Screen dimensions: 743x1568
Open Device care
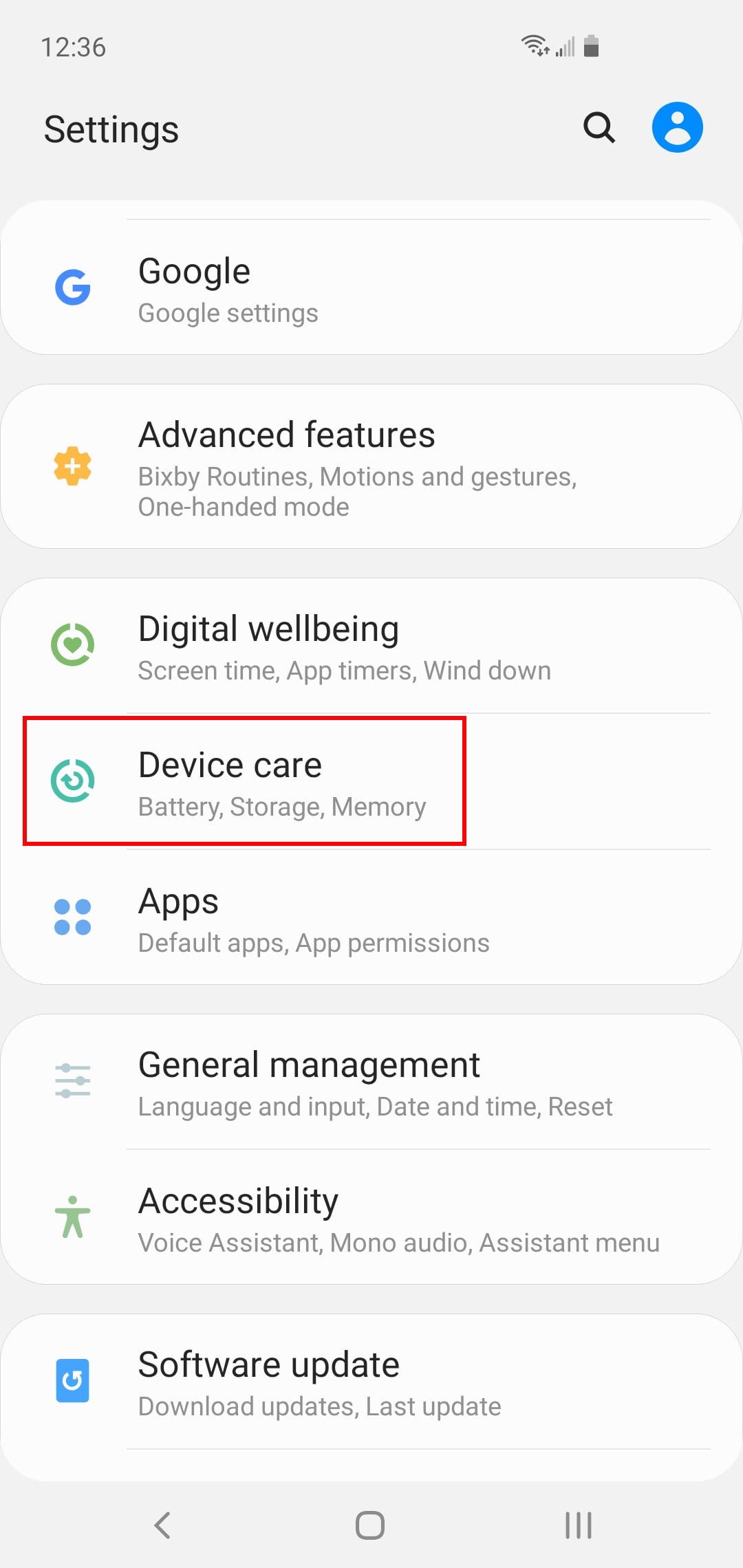371,783
